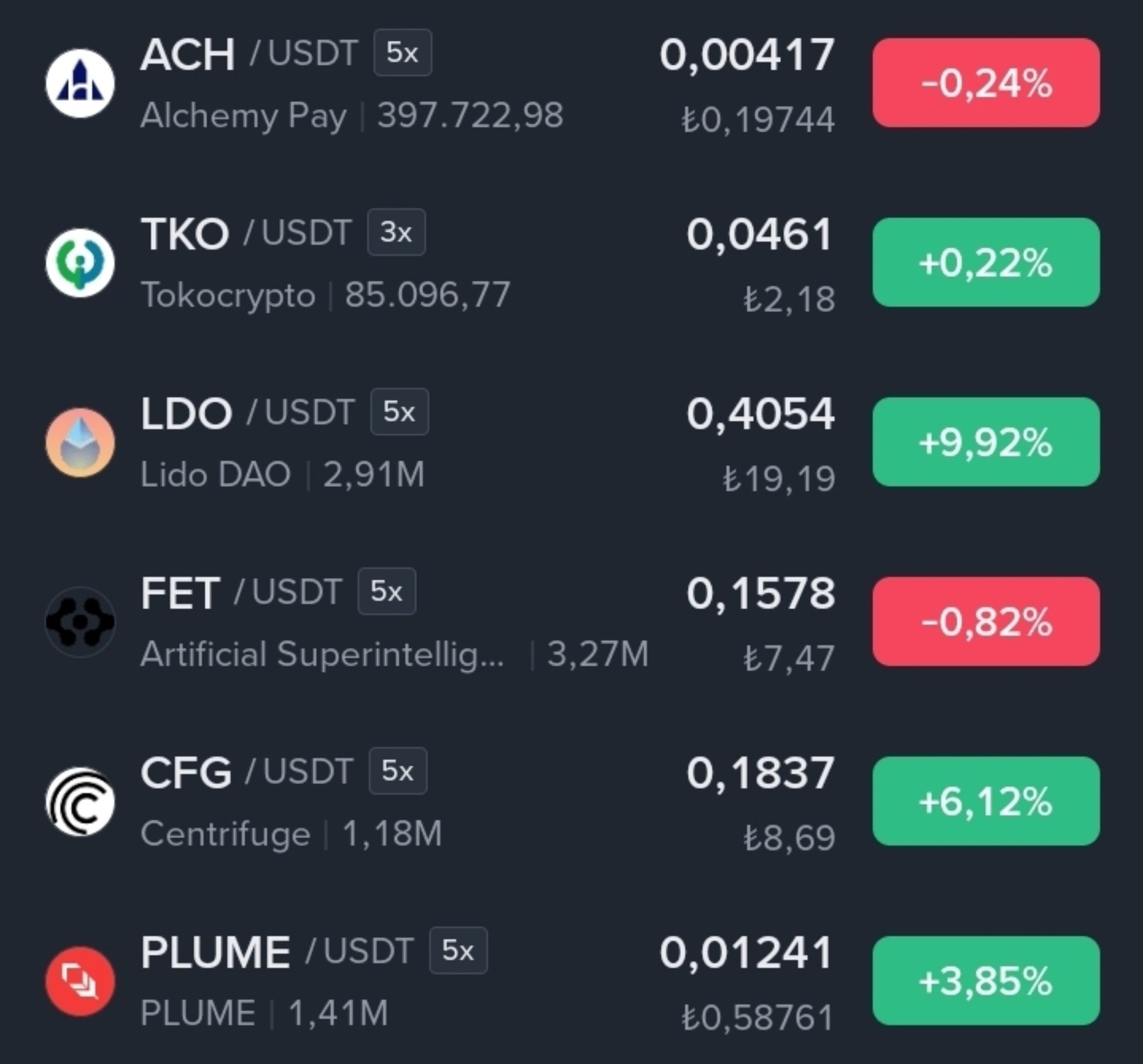Tap the +9,92% change badge for LDO
This screenshot has height=1064, width=1143.
(986, 442)
